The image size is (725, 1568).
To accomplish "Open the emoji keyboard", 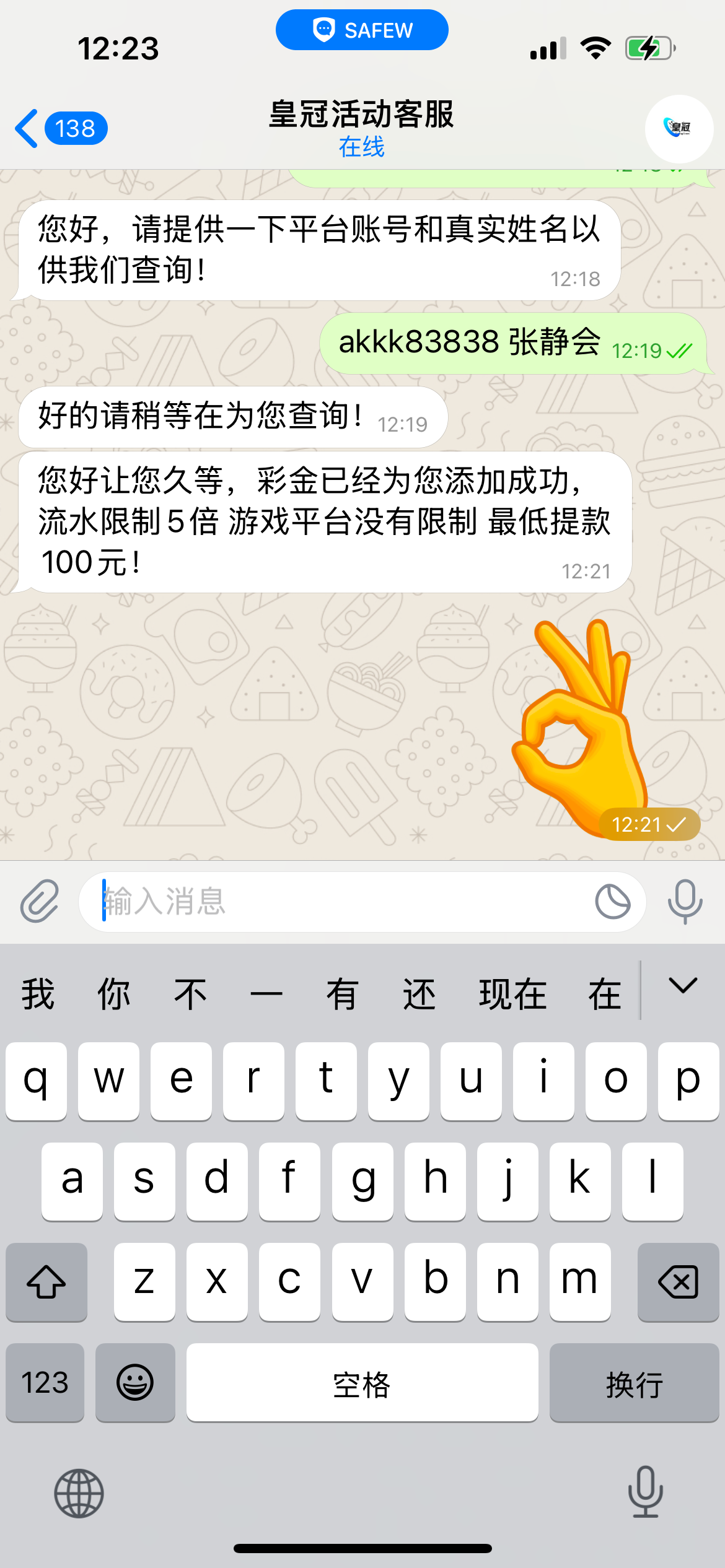I will pos(135,1382).
